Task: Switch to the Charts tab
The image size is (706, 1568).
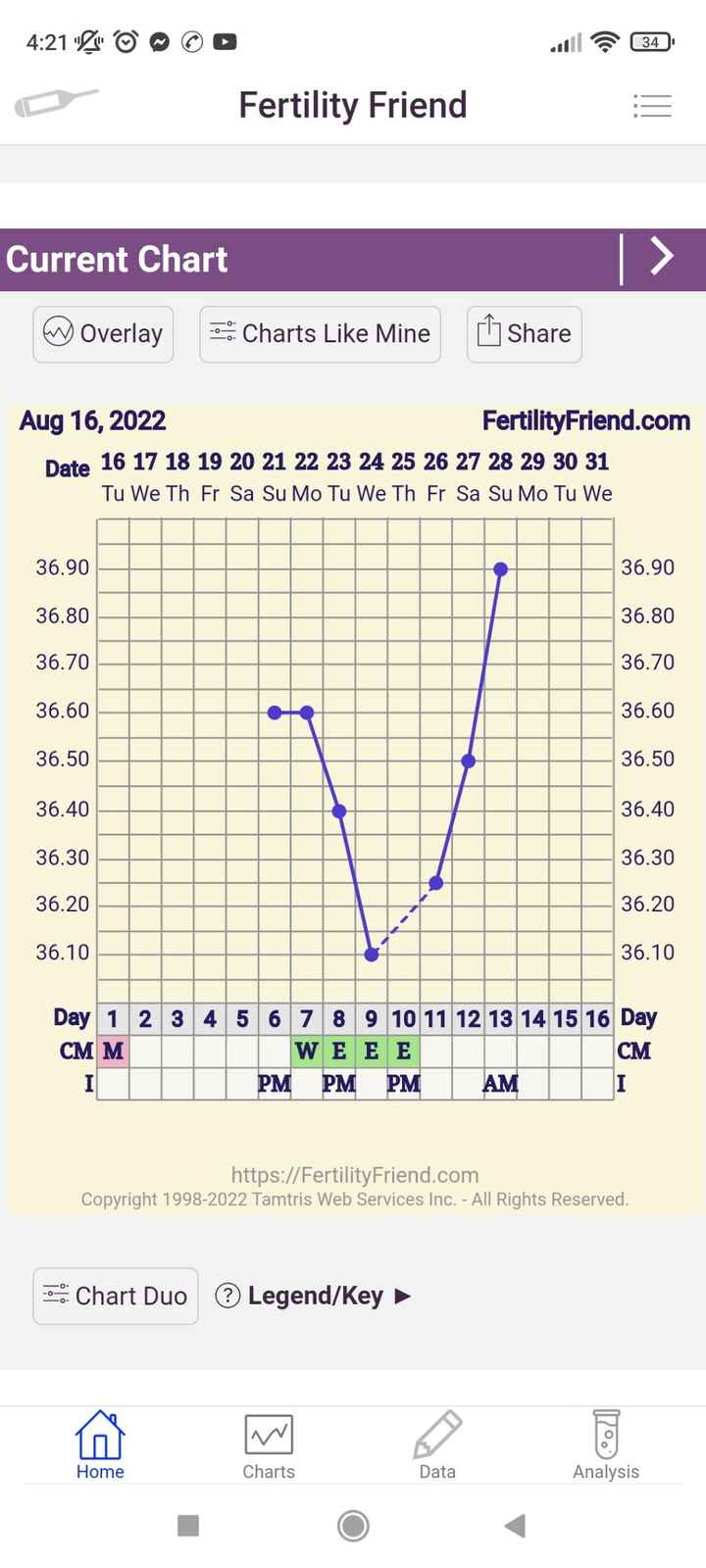Action: coord(269,1445)
